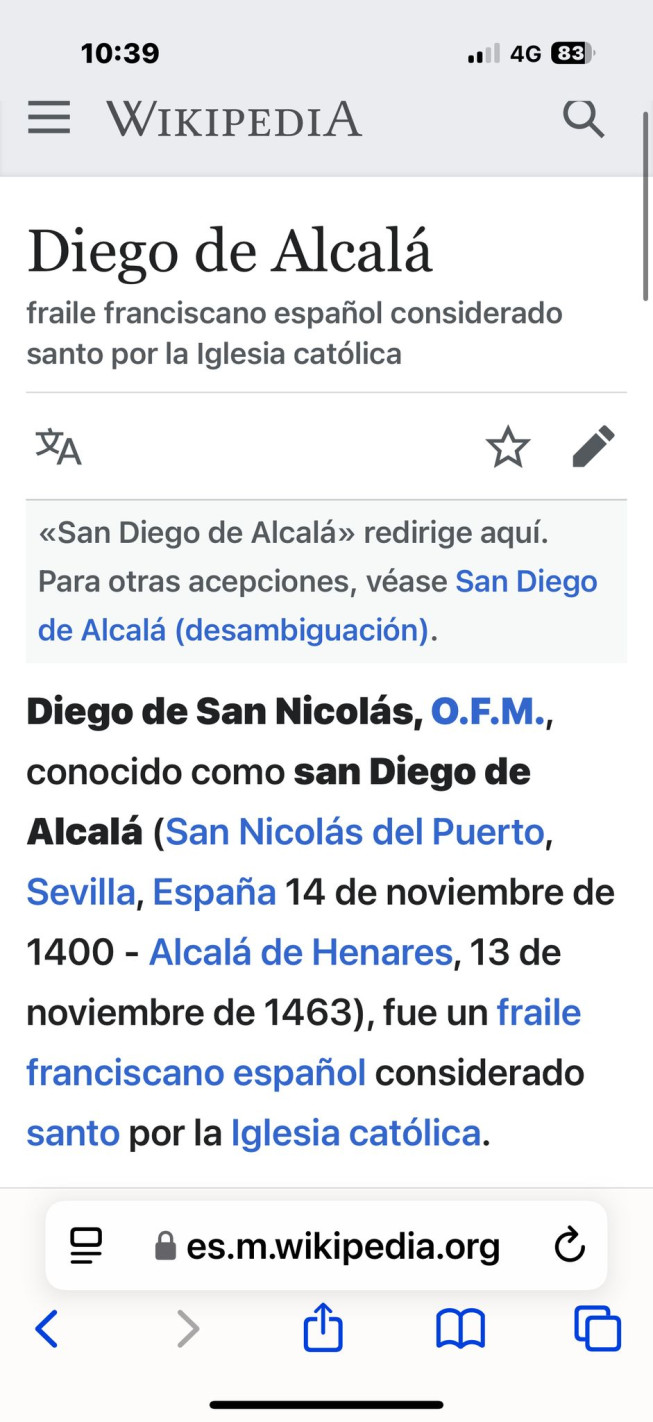
Task: Open Alcalá de Henares link
Action: [301, 952]
